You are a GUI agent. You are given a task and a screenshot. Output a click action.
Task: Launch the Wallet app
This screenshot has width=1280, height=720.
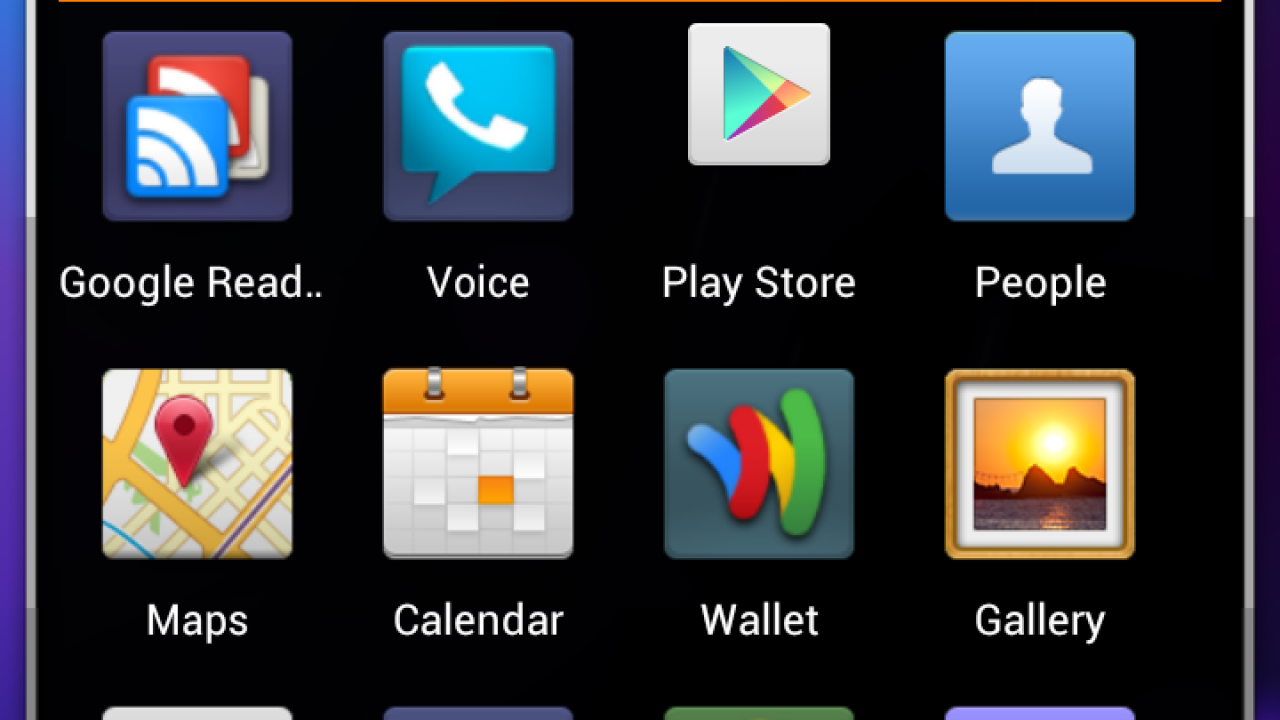[x=759, y=464]
